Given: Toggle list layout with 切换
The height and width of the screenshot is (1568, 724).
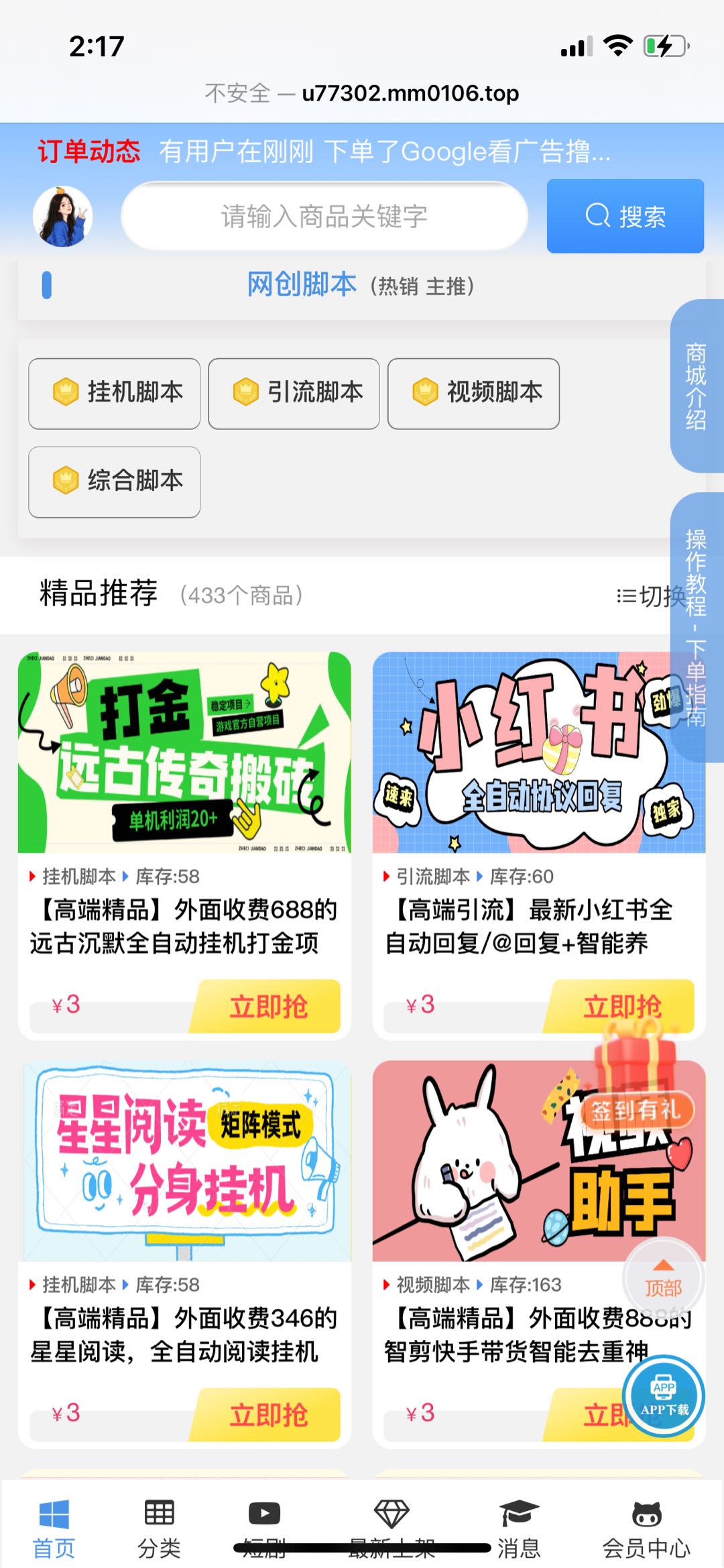Looking at the screenshot, I should (645, 596).
